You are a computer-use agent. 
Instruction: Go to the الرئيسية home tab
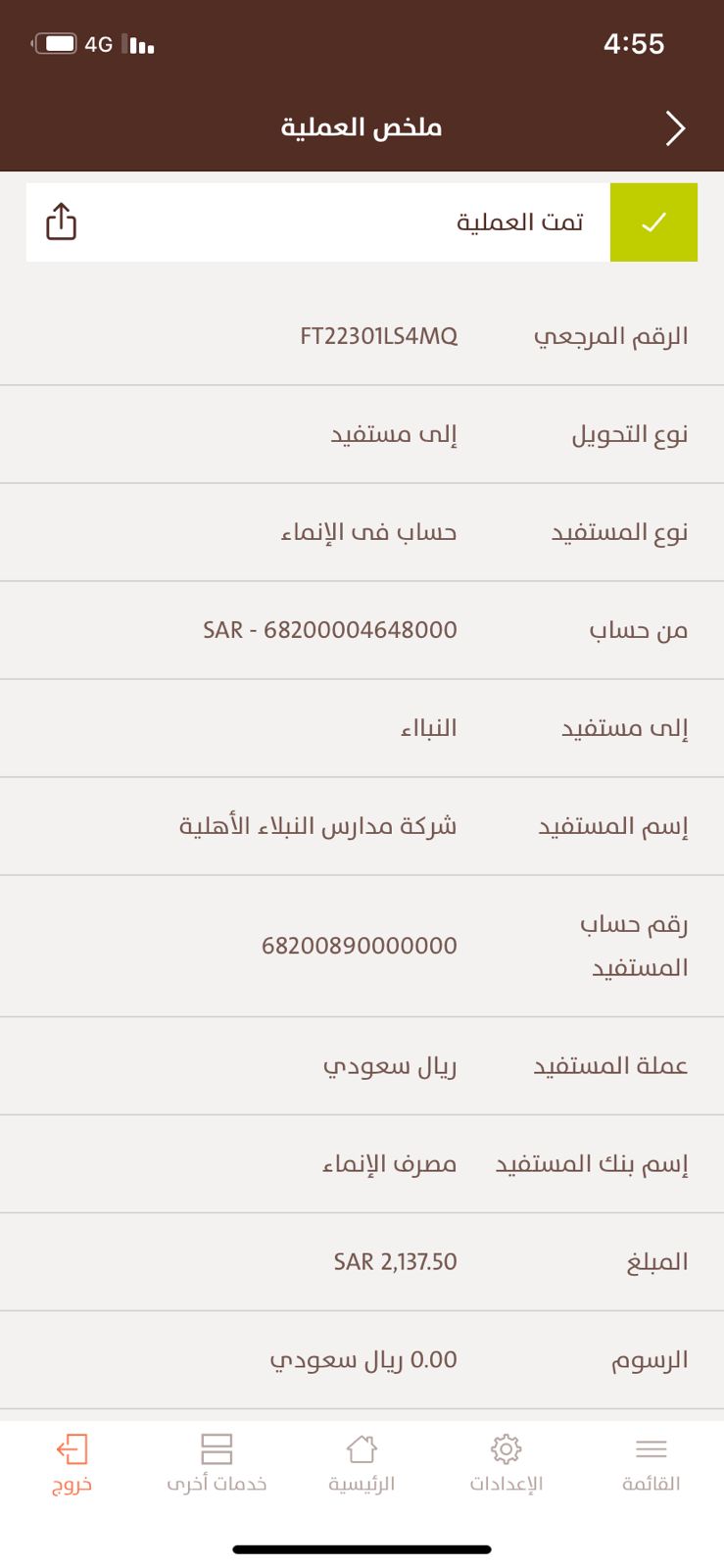point(362,1464)
